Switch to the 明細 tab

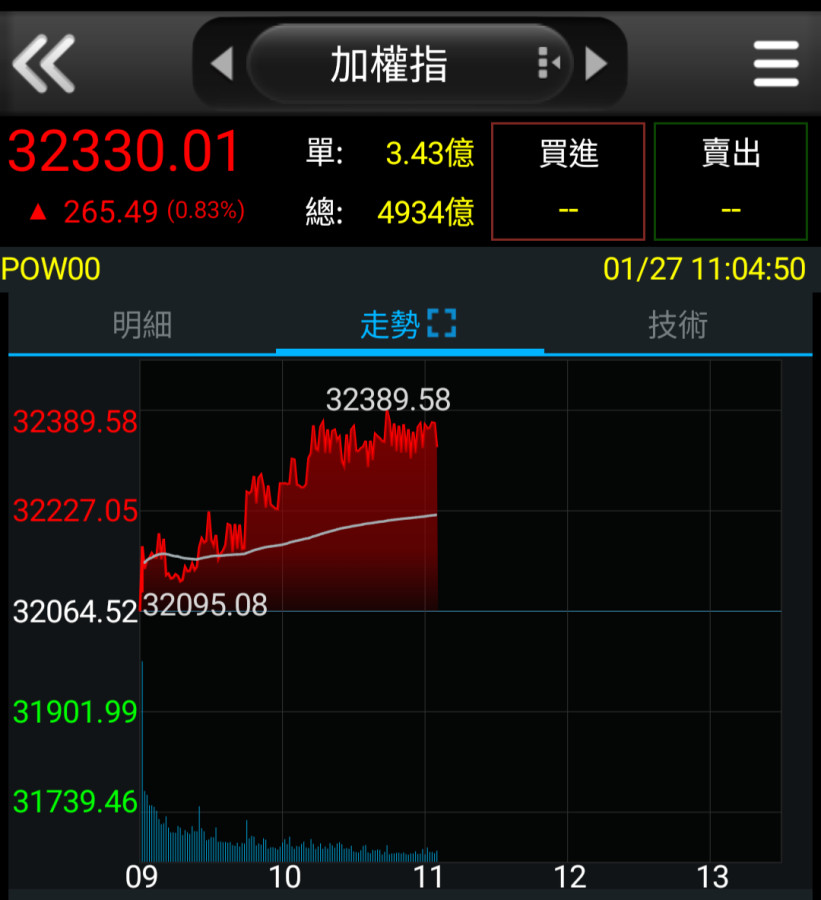click(142, 325)
